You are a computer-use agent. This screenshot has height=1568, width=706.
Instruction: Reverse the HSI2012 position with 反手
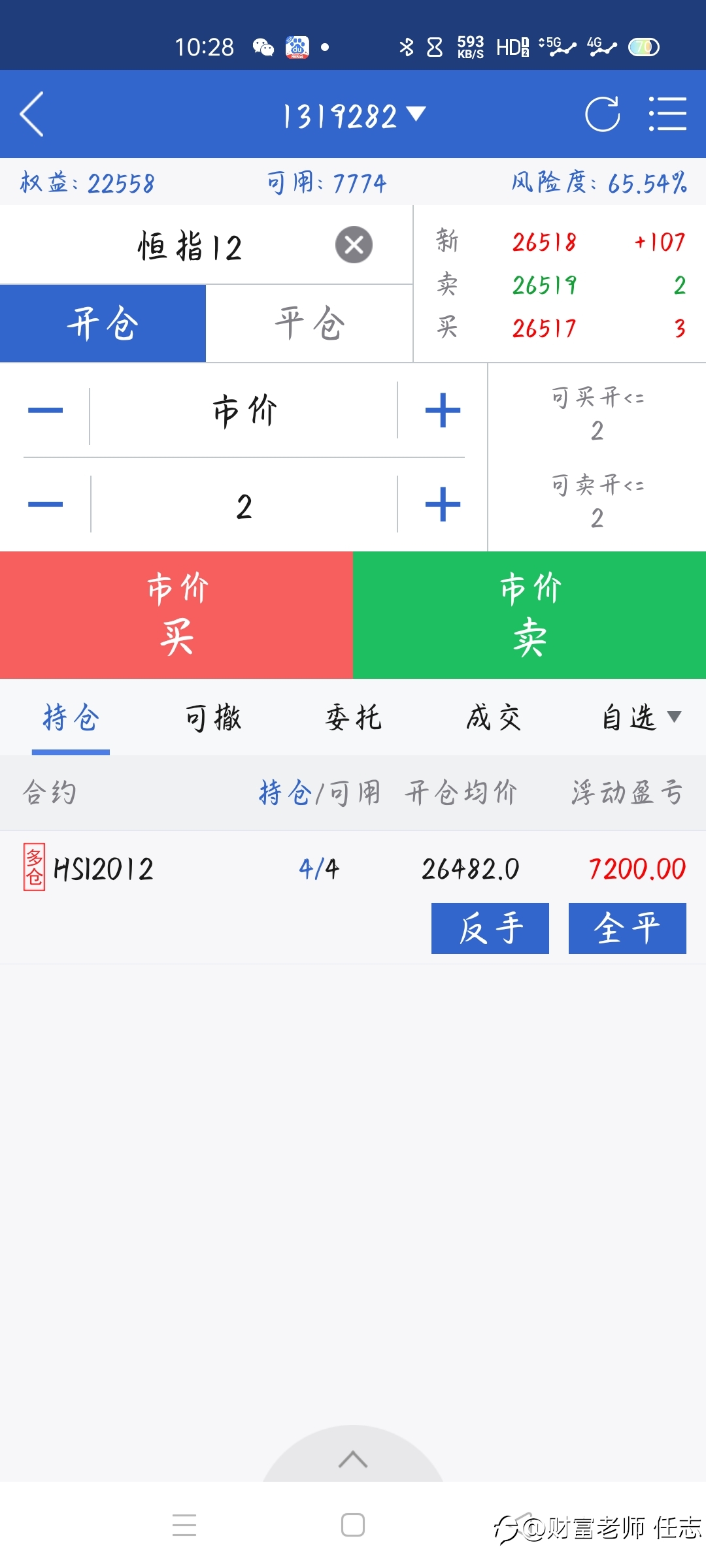click(490, 928)
